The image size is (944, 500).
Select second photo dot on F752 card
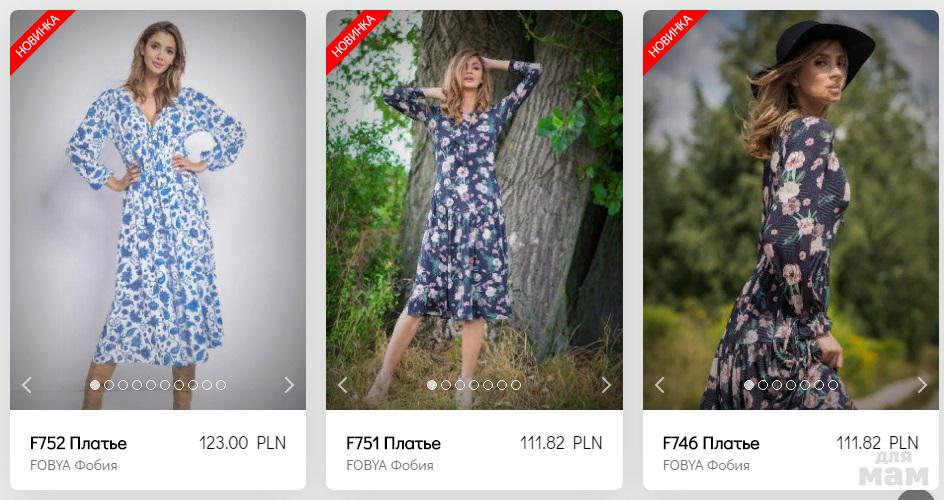[109, 385]
